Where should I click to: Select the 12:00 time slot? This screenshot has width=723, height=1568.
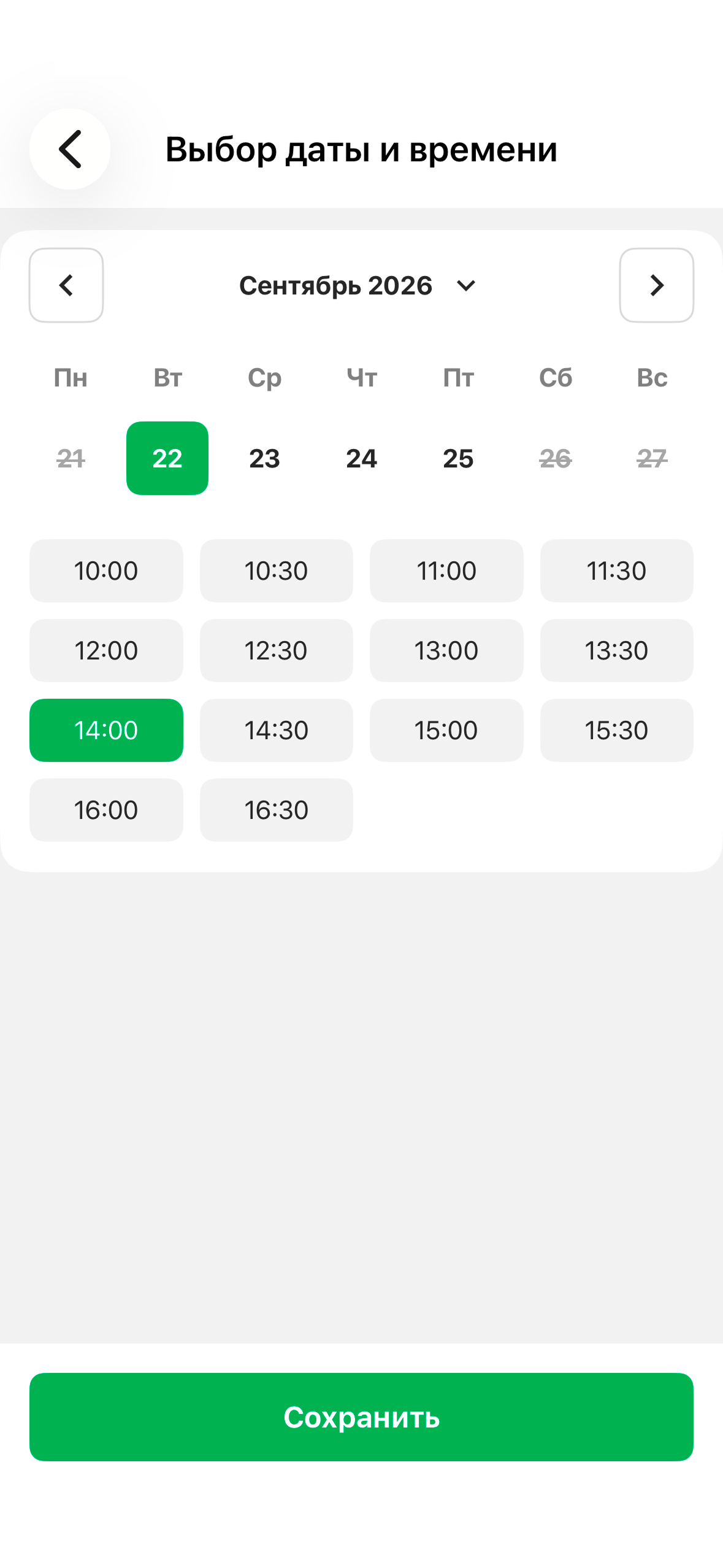tap(106, 650)
